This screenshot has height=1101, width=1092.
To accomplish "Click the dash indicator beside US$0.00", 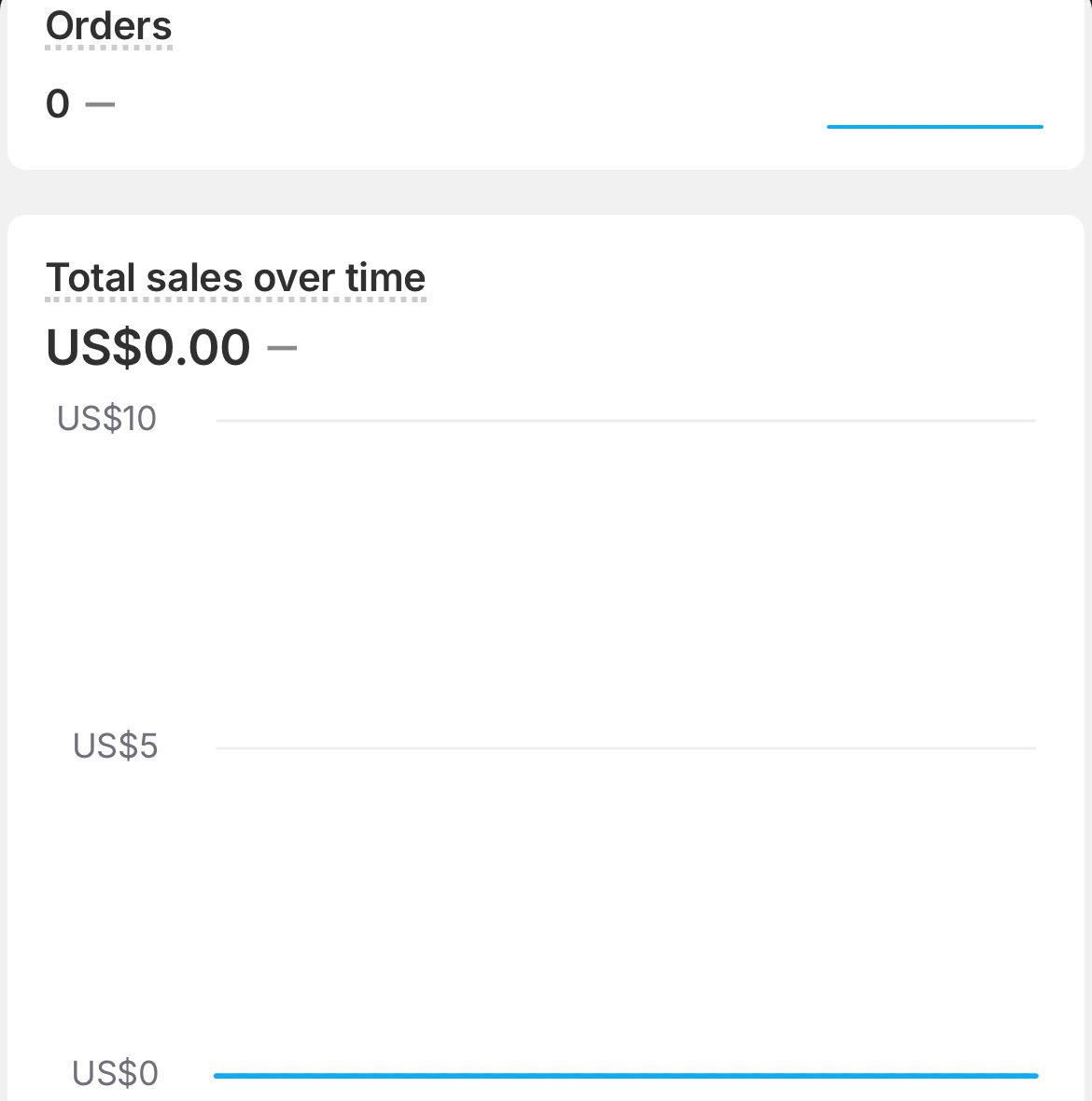I will click(283, 348).
